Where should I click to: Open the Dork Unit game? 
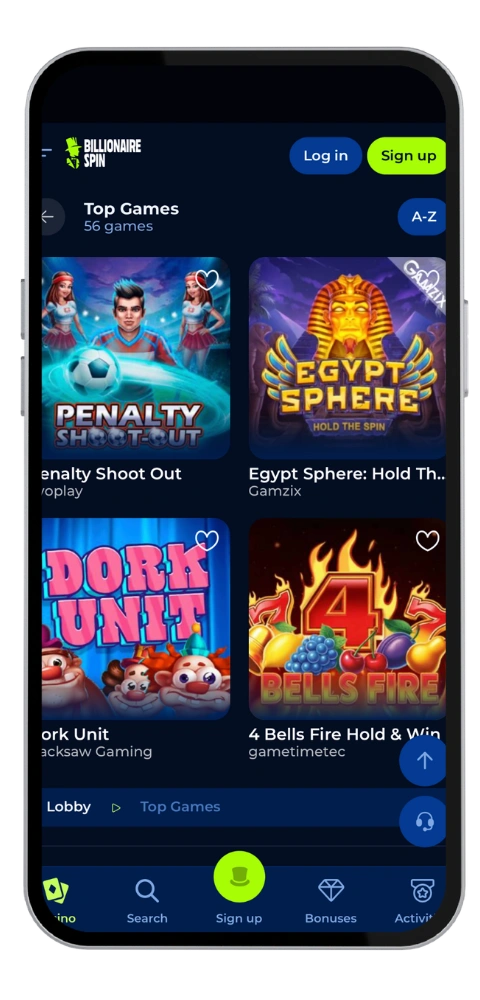pyautogui.click(x=136, y=619)
